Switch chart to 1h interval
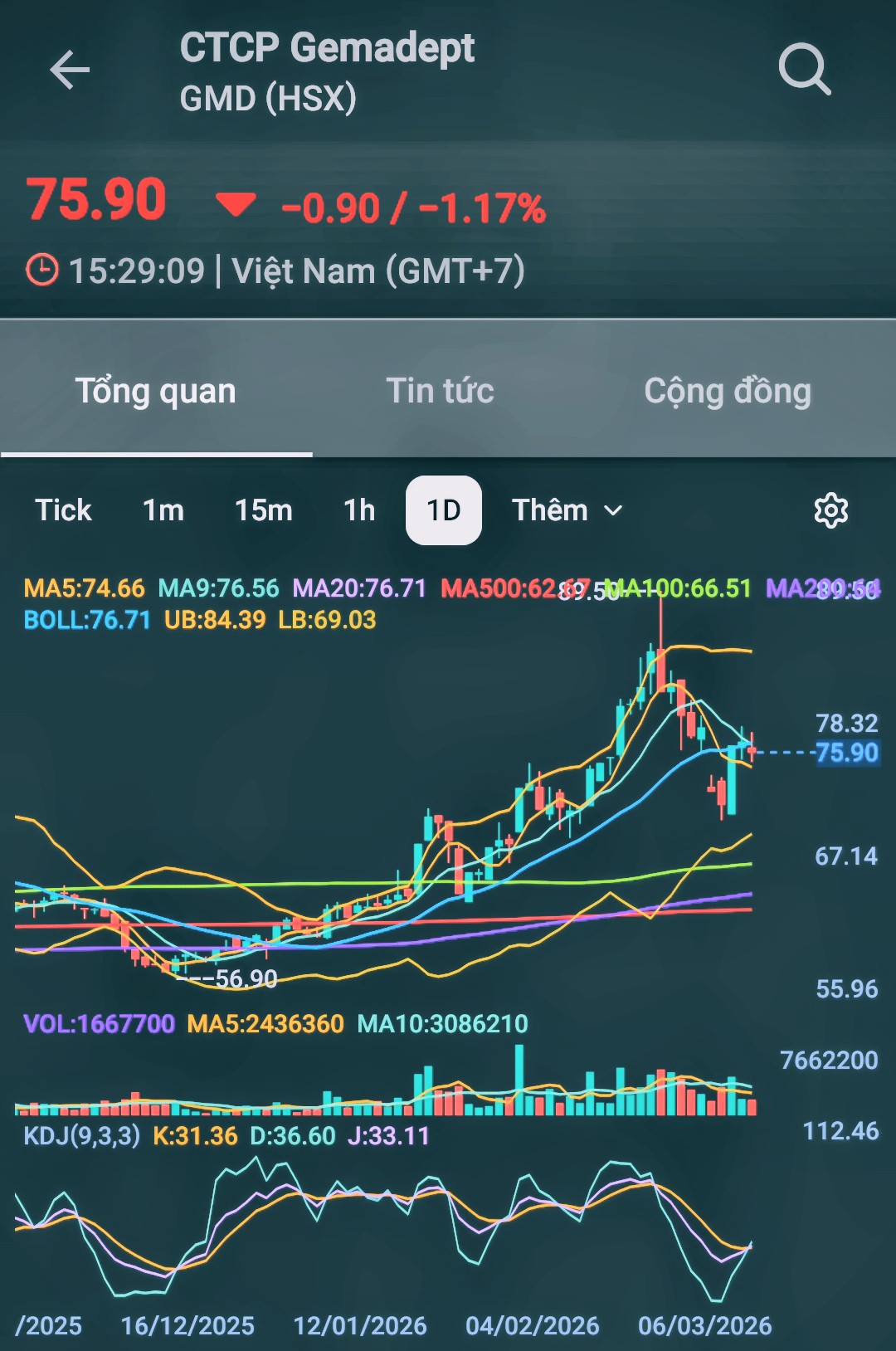This screenshot has height=1351, width=896. coord(359,510)
